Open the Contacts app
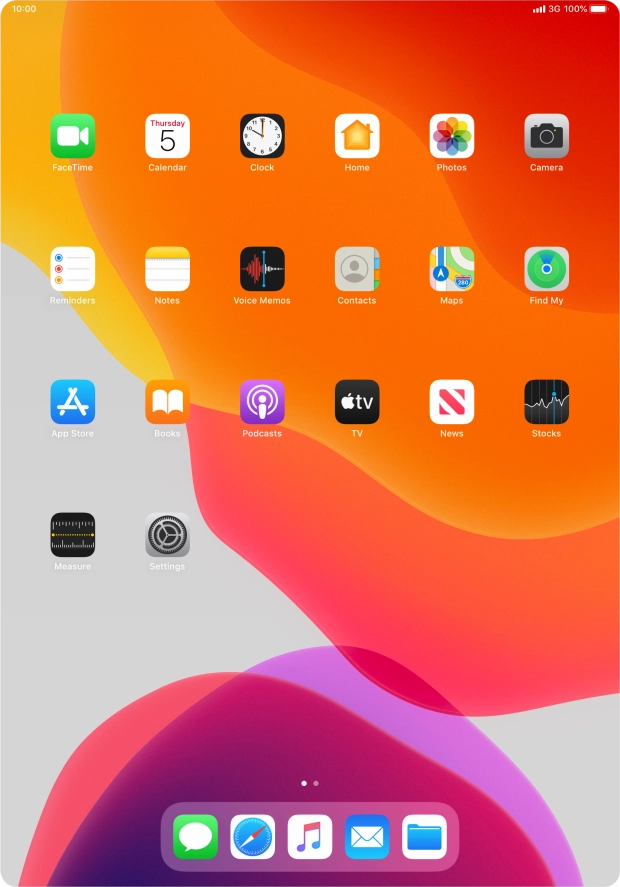This screenshot has height=887, width=620. click(357, 269)
